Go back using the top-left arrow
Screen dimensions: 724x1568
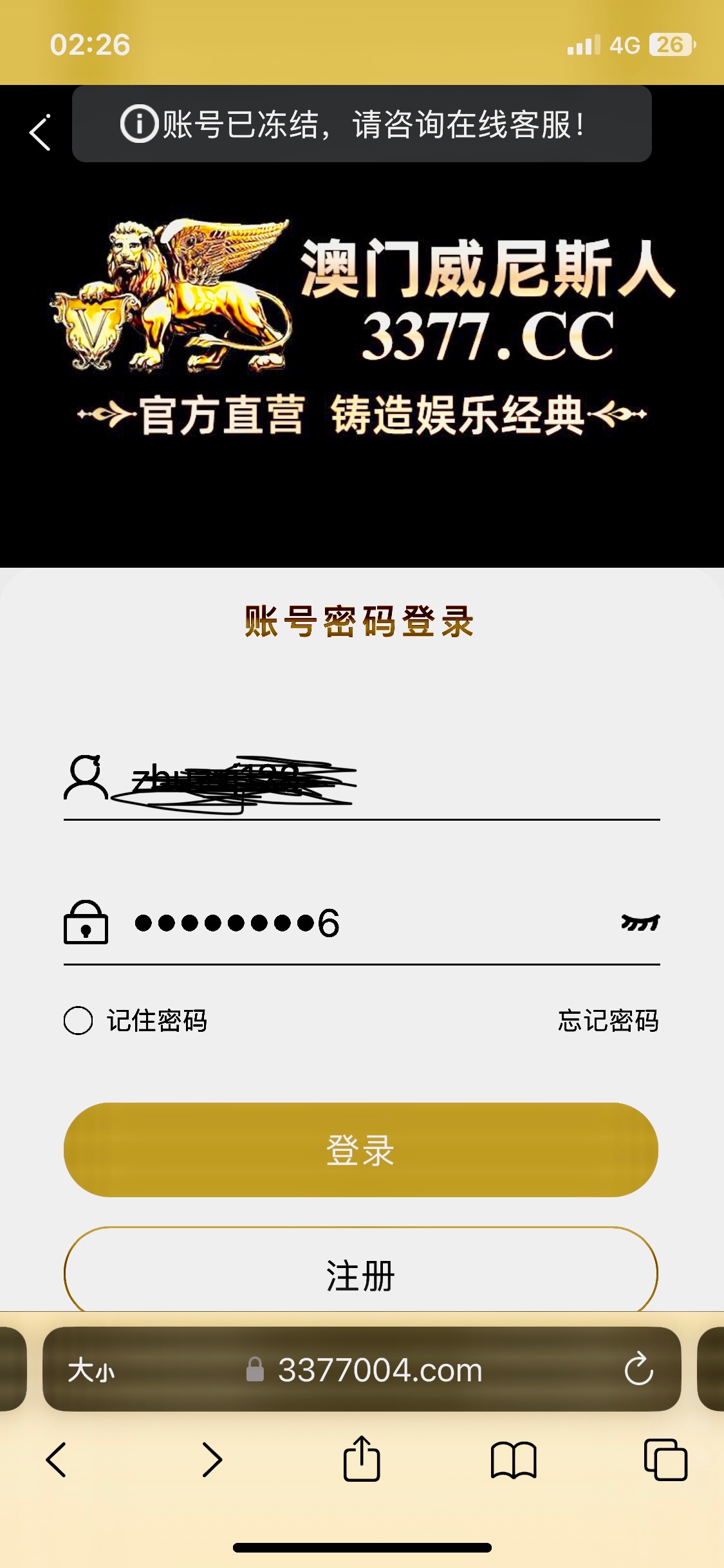coord(40,133)
